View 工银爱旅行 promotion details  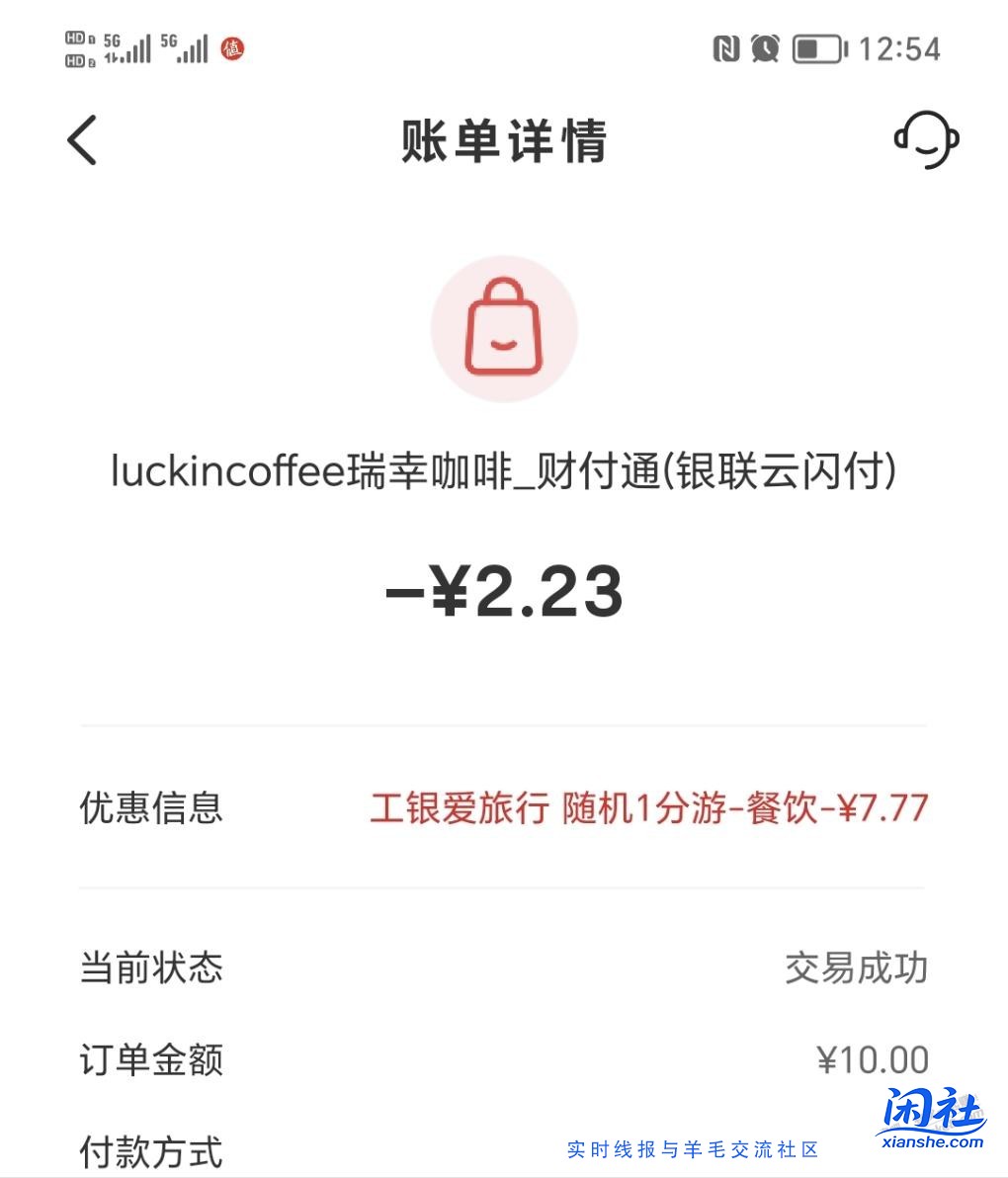649,808
